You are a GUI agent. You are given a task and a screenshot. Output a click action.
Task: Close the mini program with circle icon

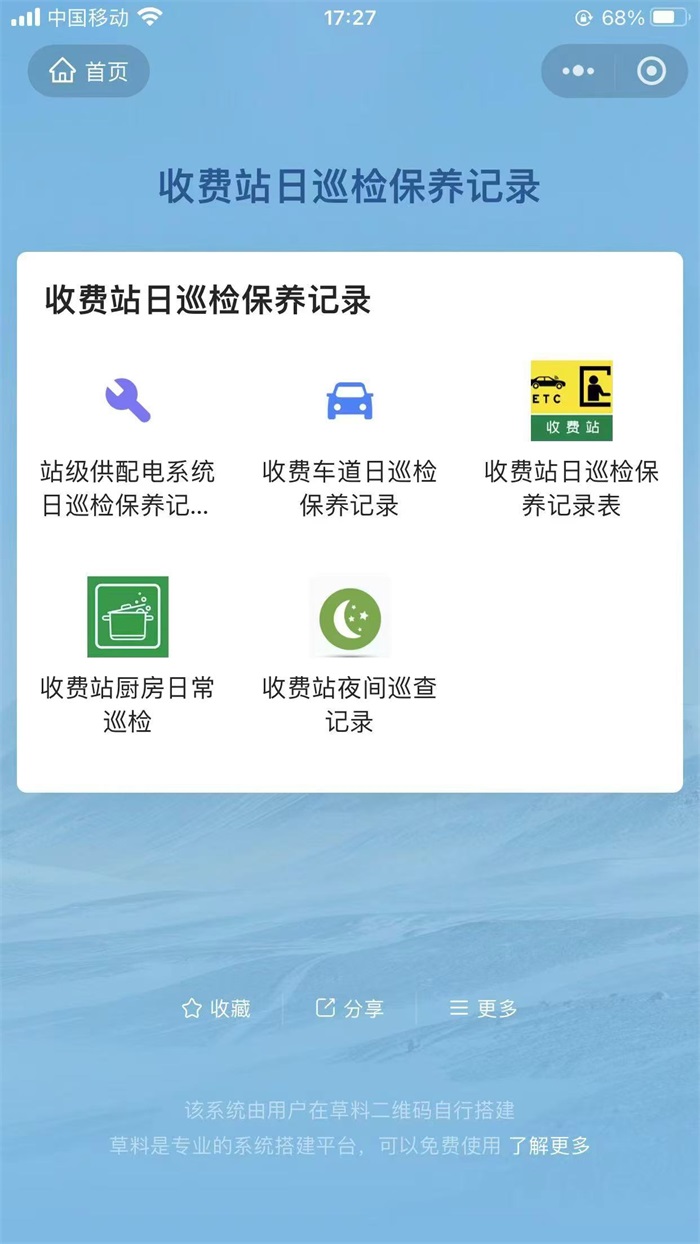coord(651,71)
